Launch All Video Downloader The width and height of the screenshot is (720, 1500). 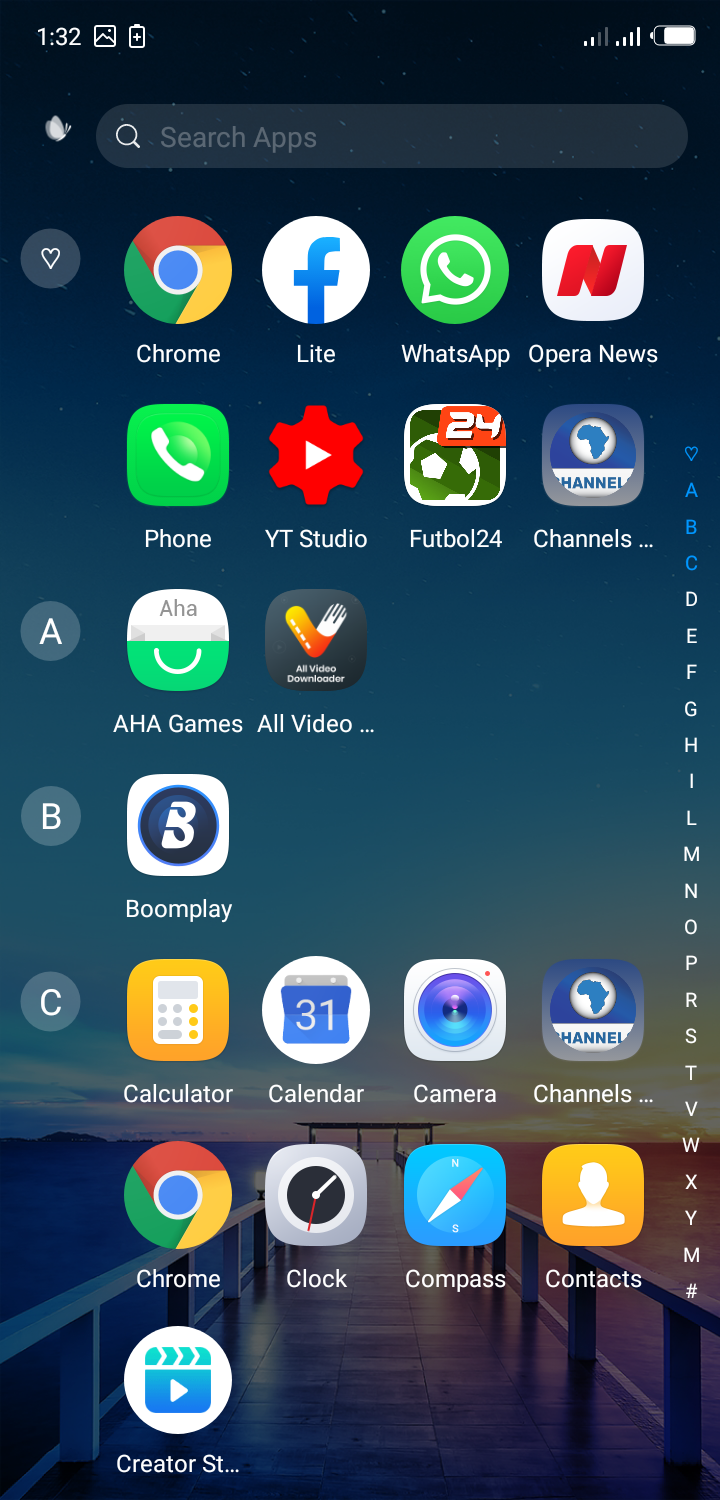(x=316, y=641)
